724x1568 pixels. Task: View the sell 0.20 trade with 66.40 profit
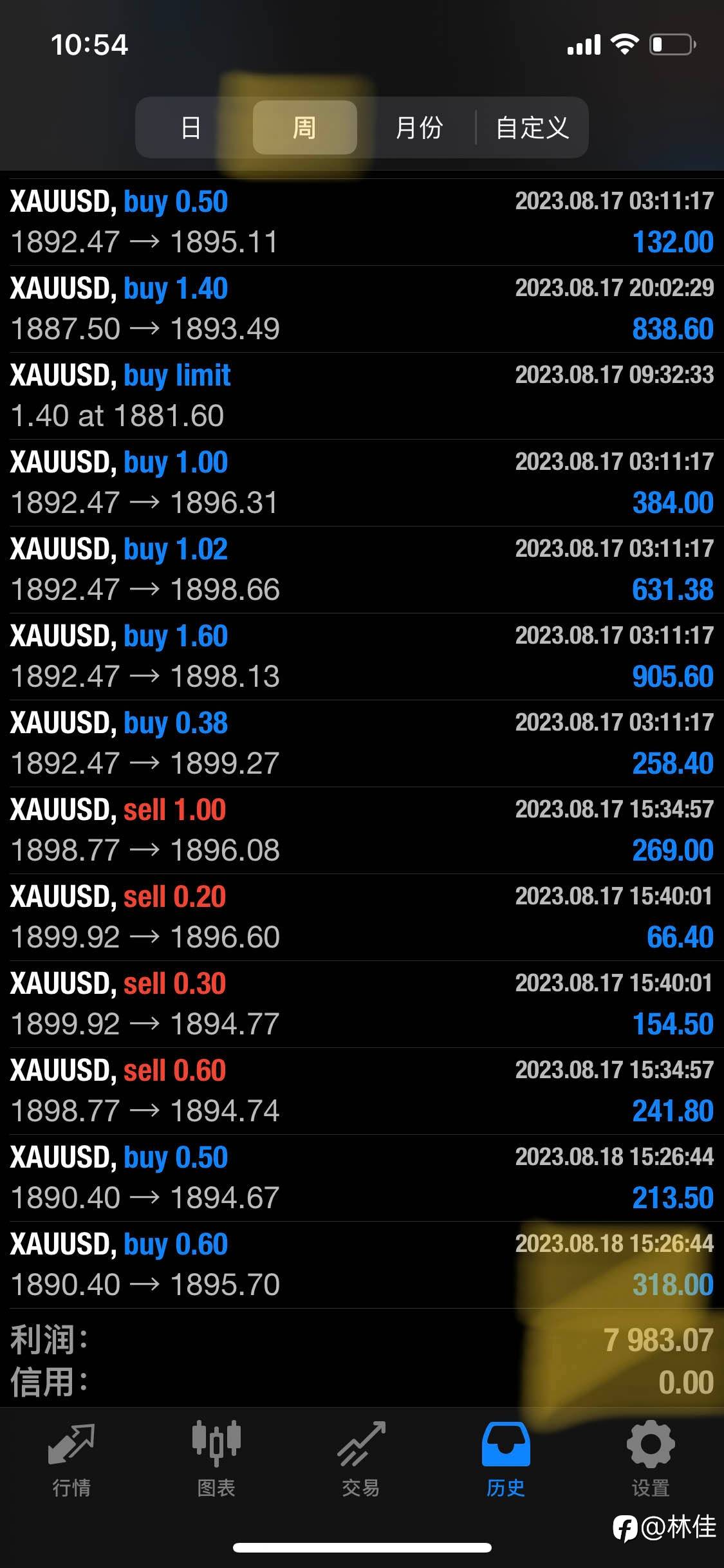click(x=362, y=917)
